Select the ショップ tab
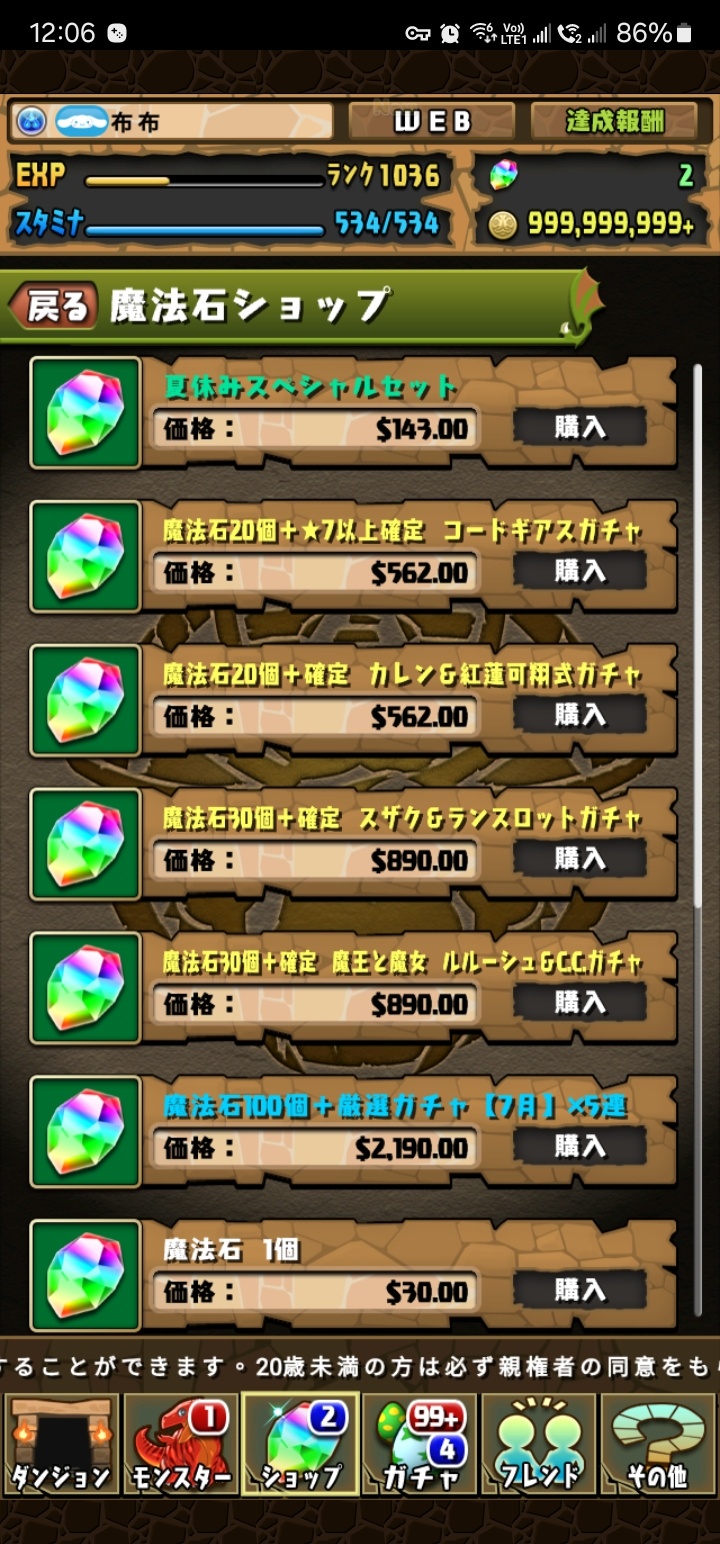The height and width of the screenshot is (1544, 720). point(300,1445)
